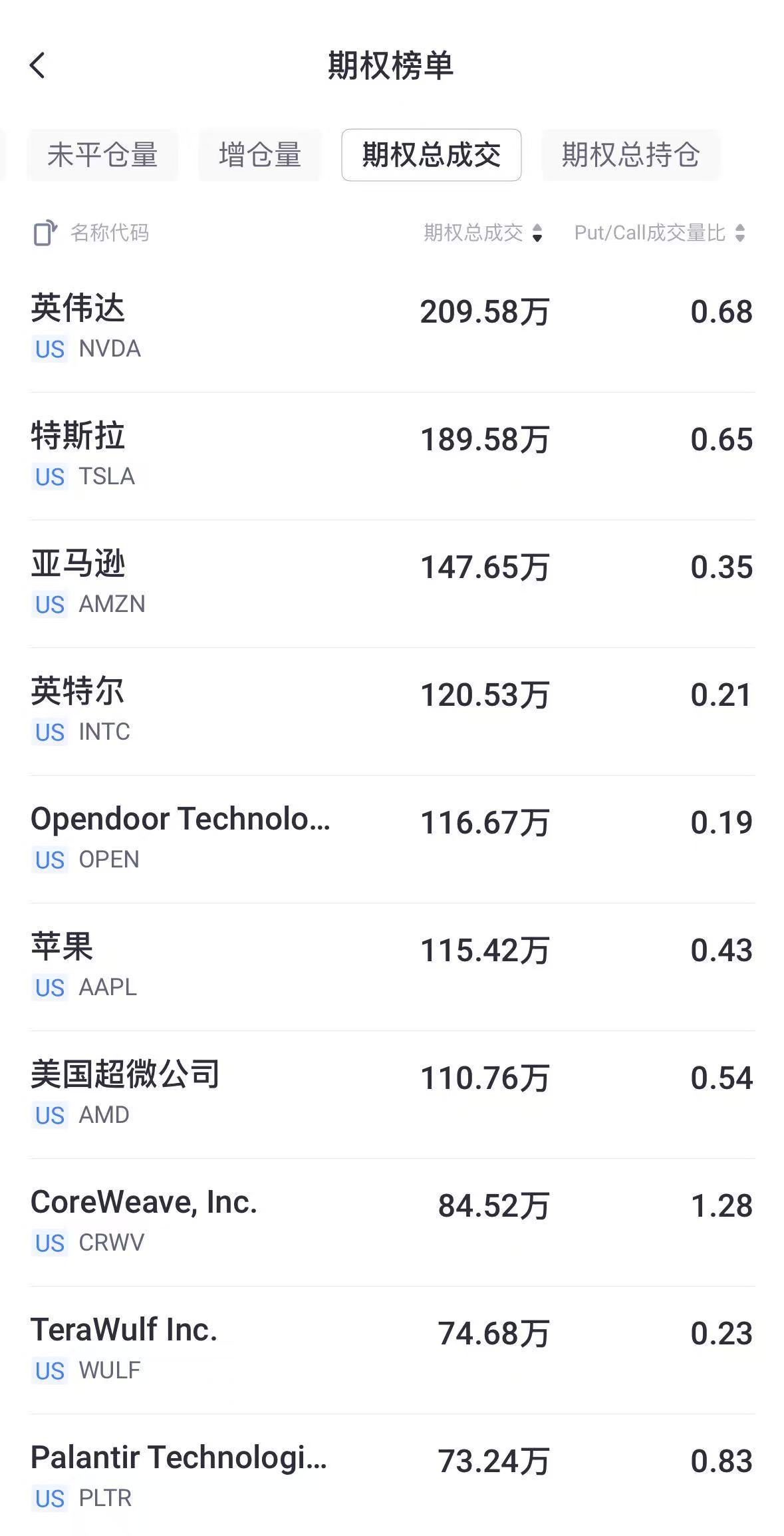Sort by 期权总成交 column
Screen dimensions: 784x1536
click(x=484, y=233)
